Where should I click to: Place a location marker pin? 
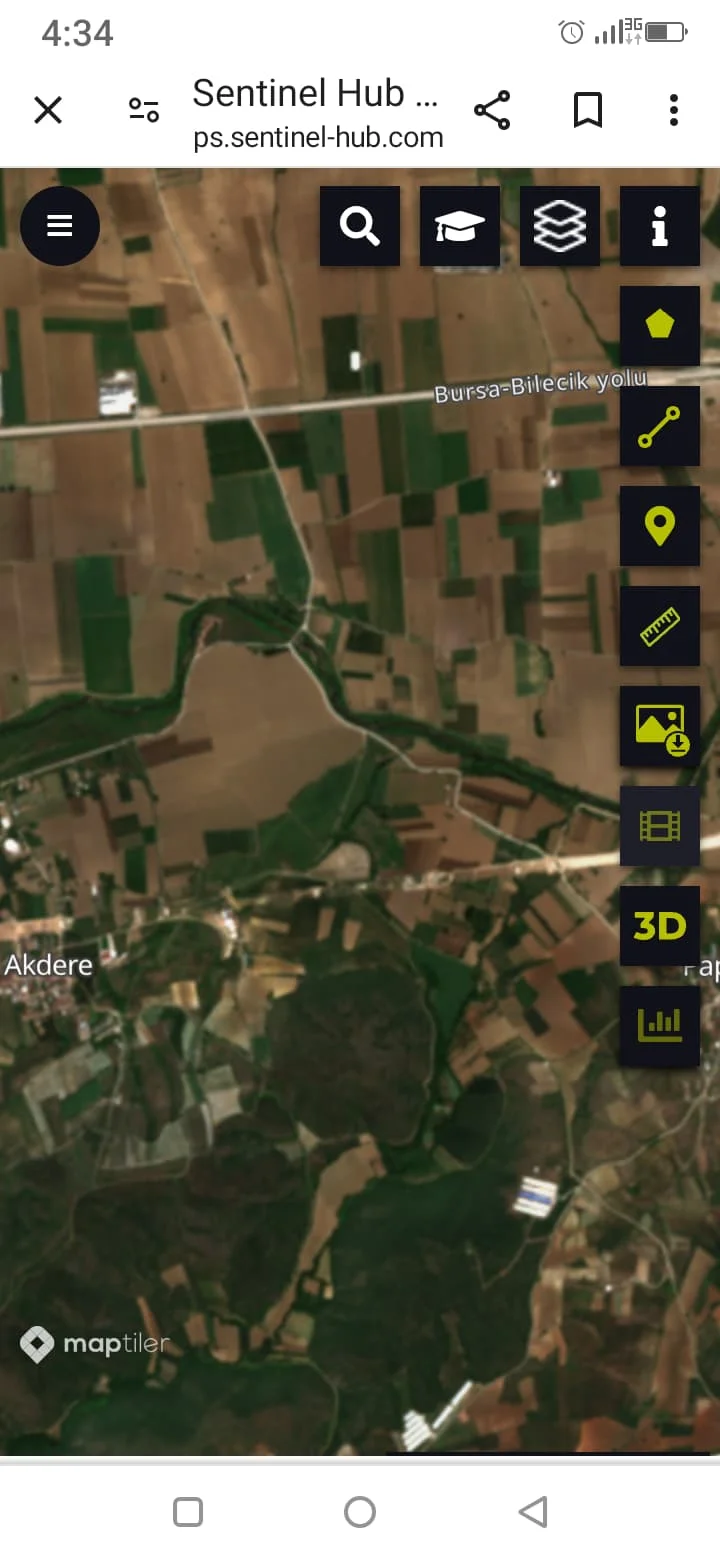click(660, 526)
